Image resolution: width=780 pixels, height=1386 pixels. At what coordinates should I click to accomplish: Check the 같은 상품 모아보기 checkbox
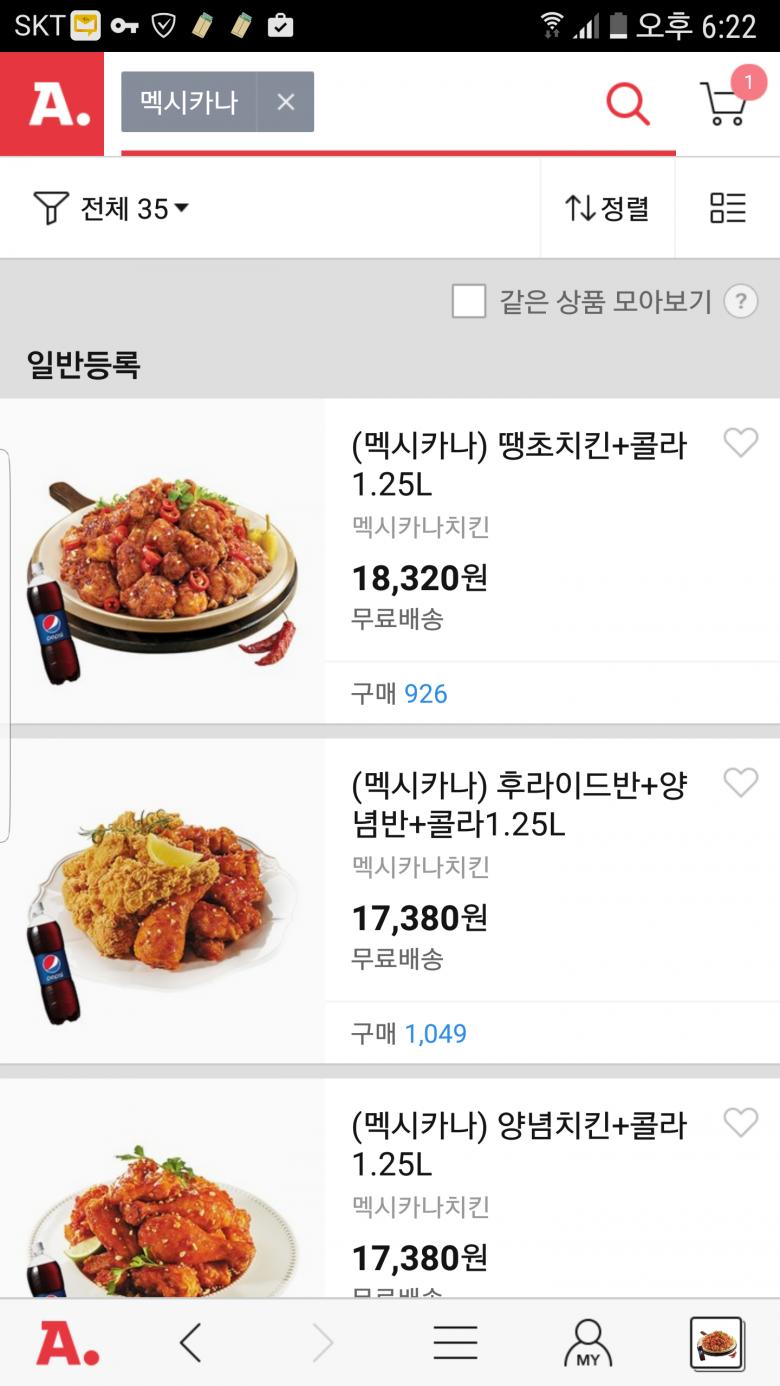[469, 301]
